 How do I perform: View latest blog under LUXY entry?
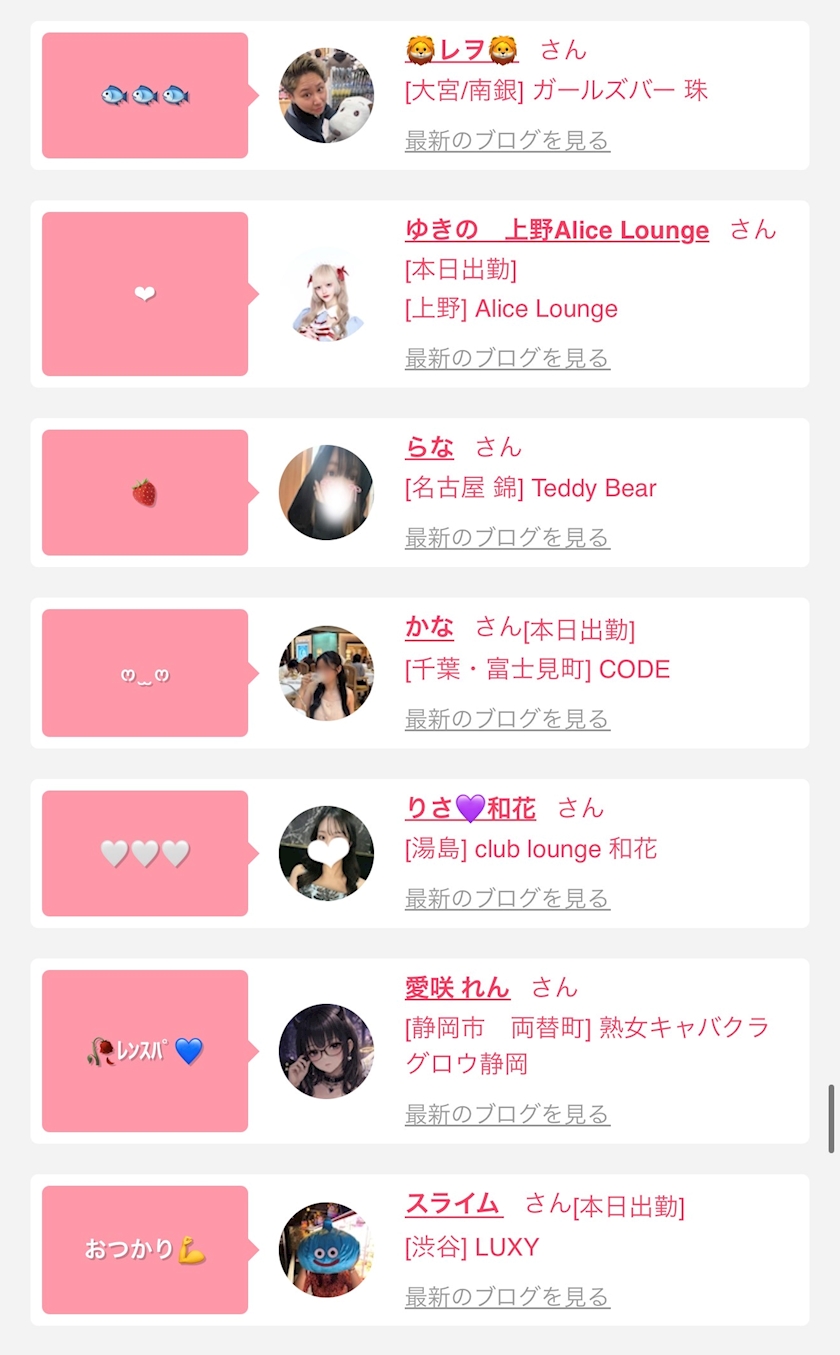[x=507, y=1297]
